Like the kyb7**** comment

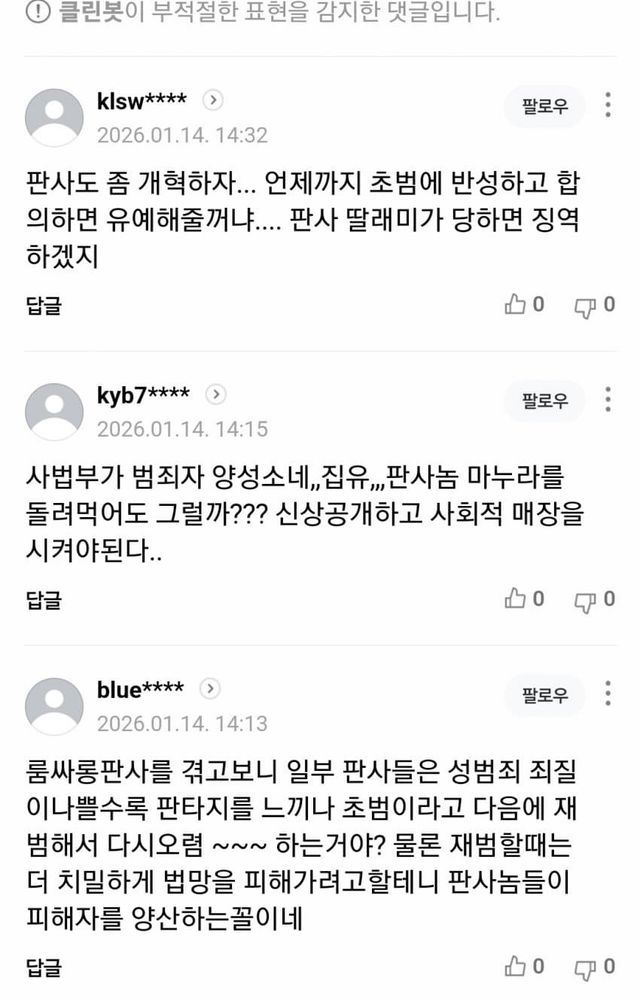click(524, 599)
